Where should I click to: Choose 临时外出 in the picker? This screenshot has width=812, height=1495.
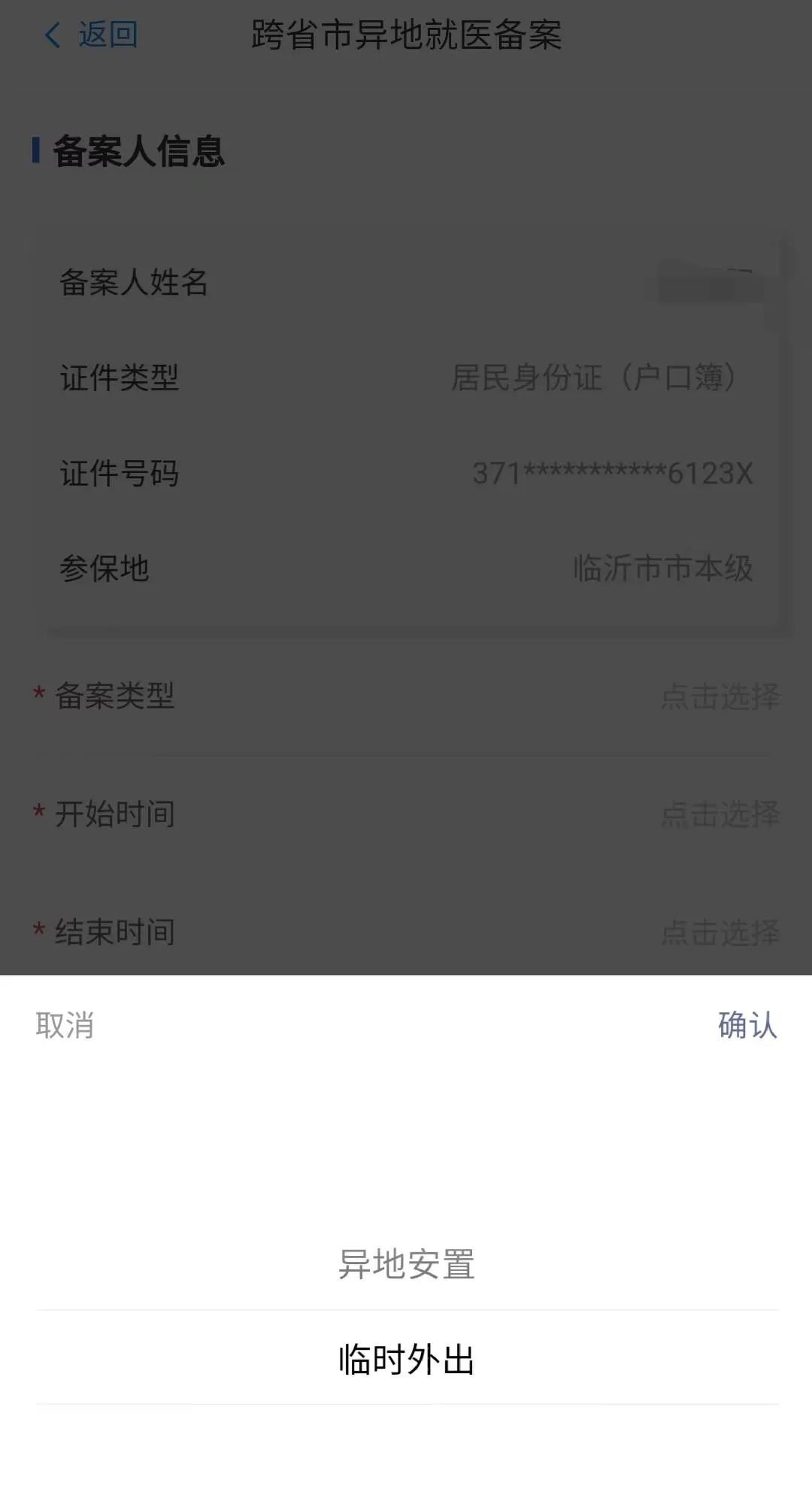coord(406,1359)
